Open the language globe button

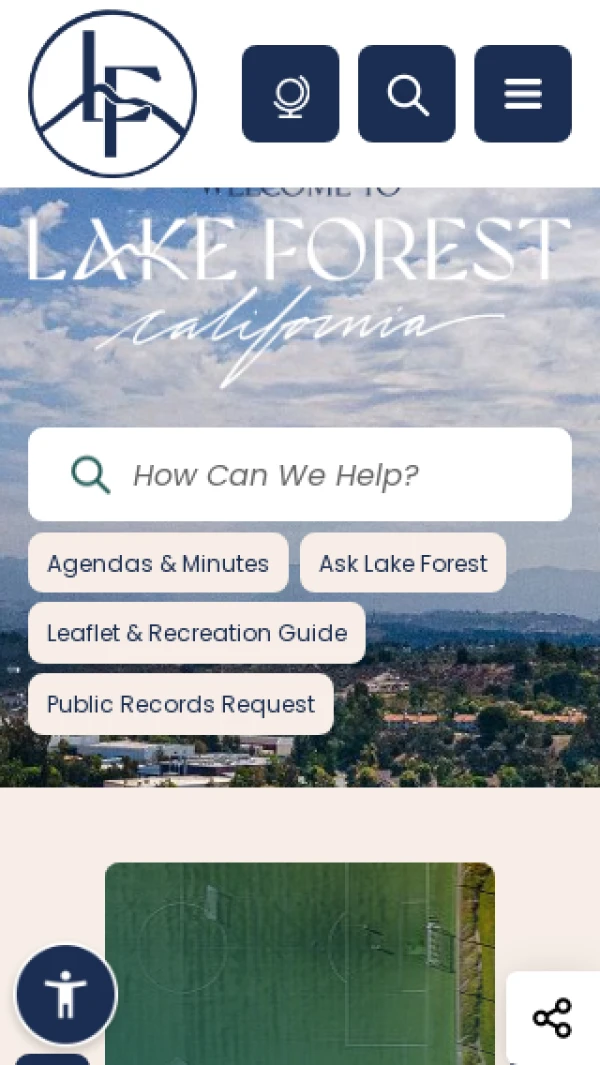[290, 94]
